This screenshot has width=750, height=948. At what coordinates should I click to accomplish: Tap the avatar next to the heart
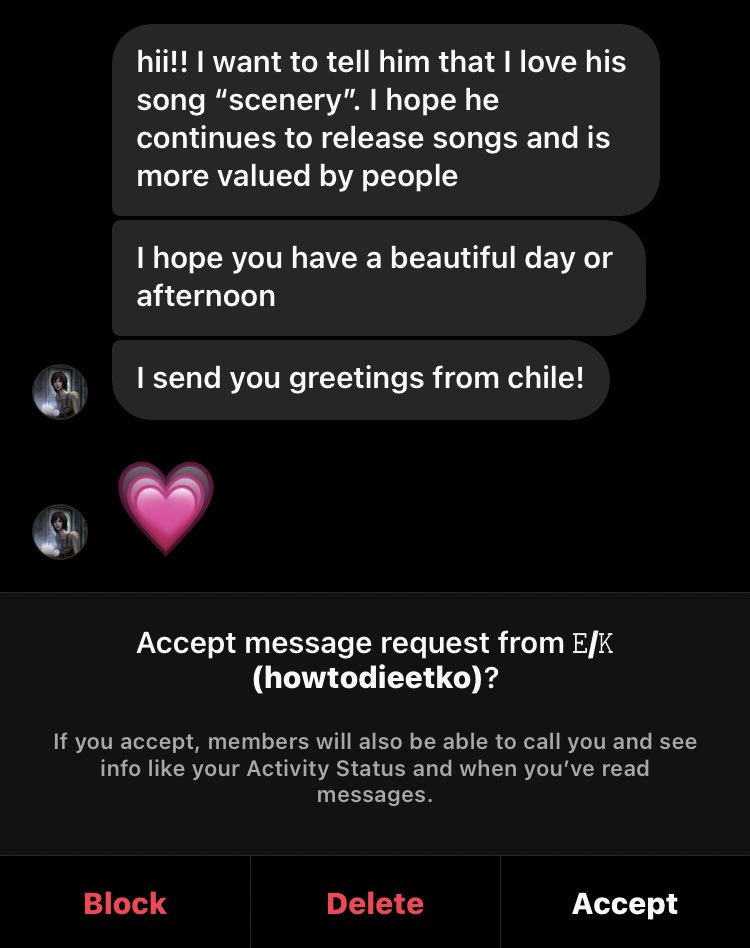click(x=60, y=531)
